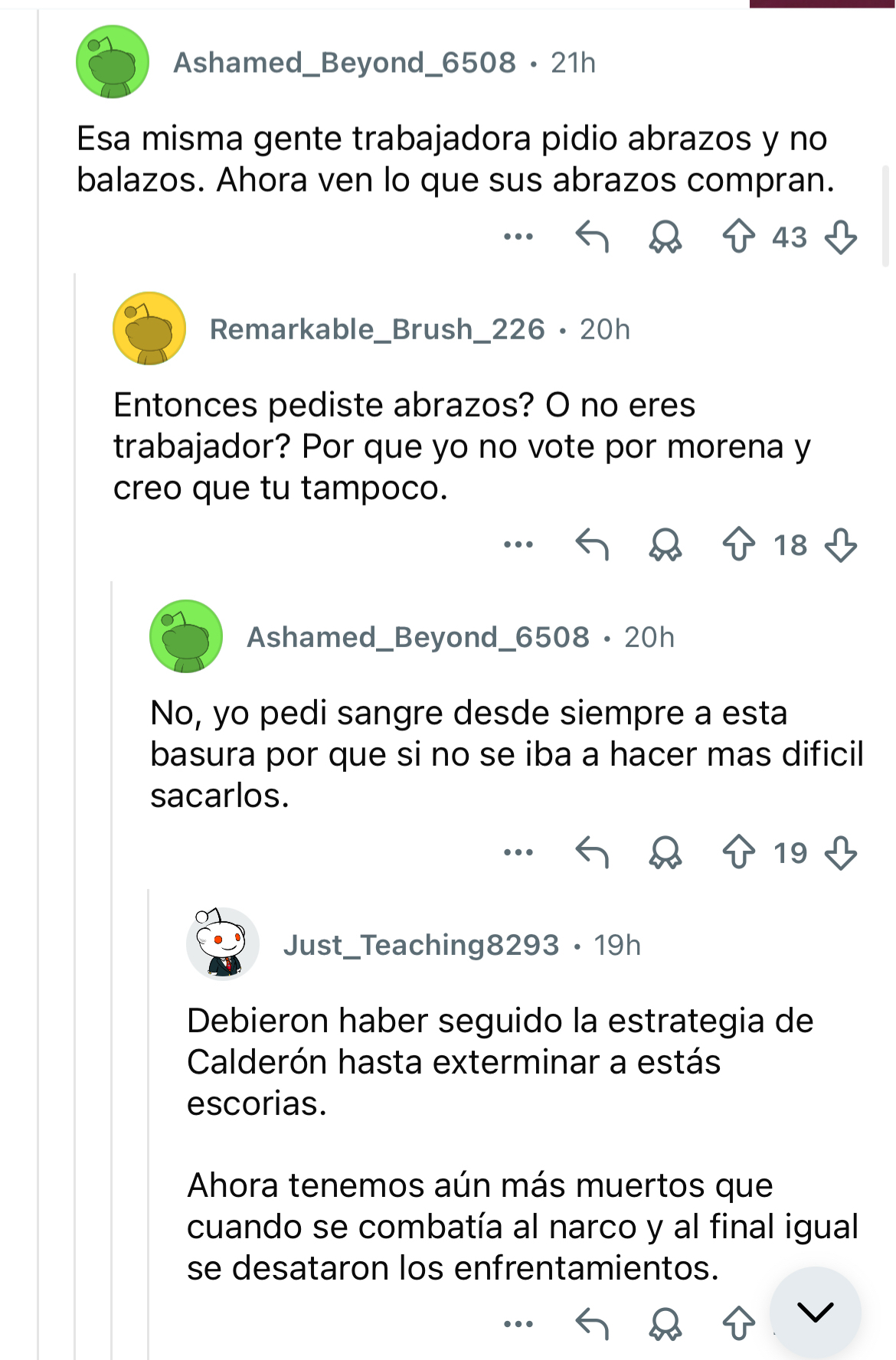The image size is (896, 1360).
Task: Give an award to the 43-point comment
Action: [665, 237]
